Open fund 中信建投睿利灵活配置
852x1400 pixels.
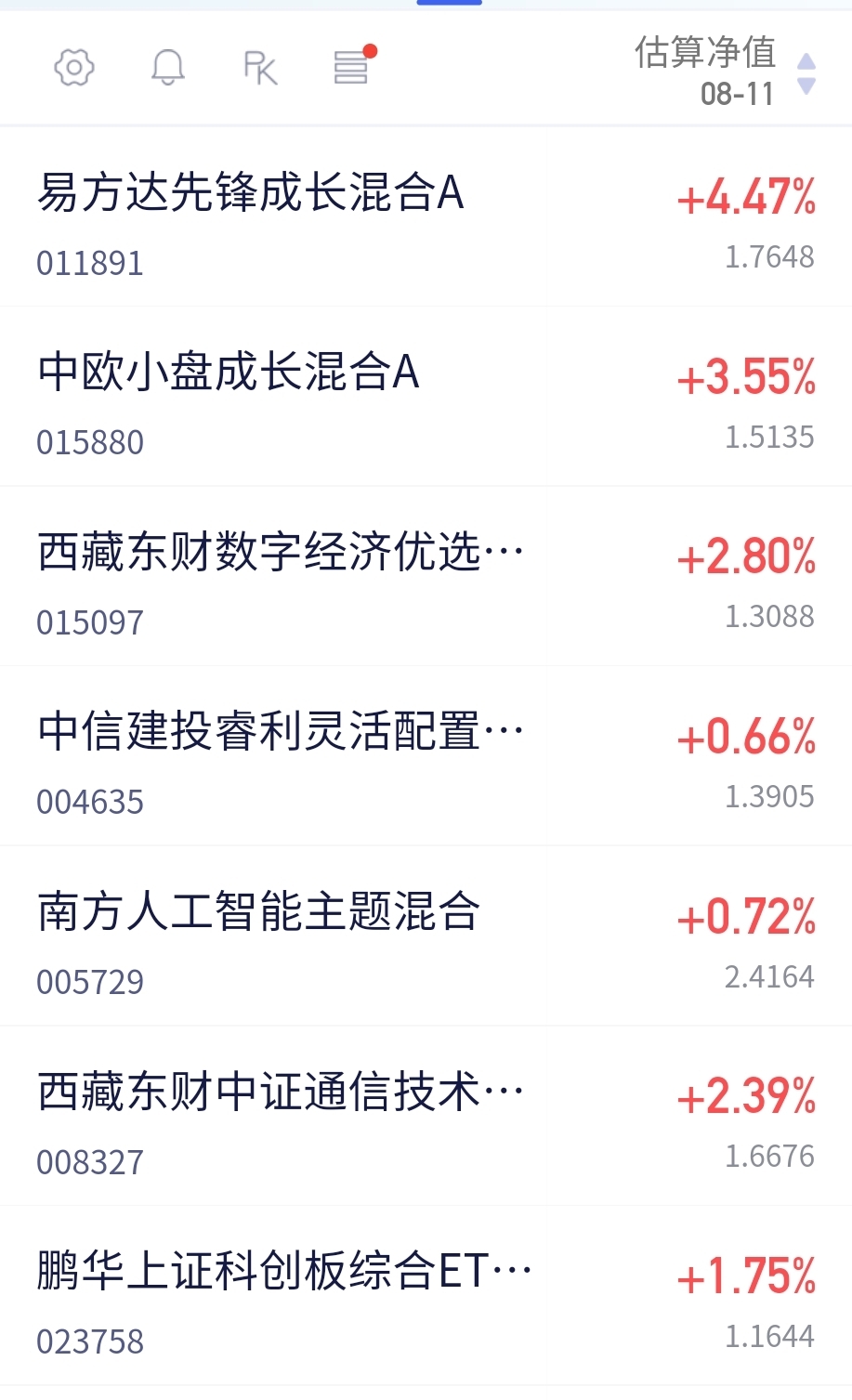pos(426,756)
